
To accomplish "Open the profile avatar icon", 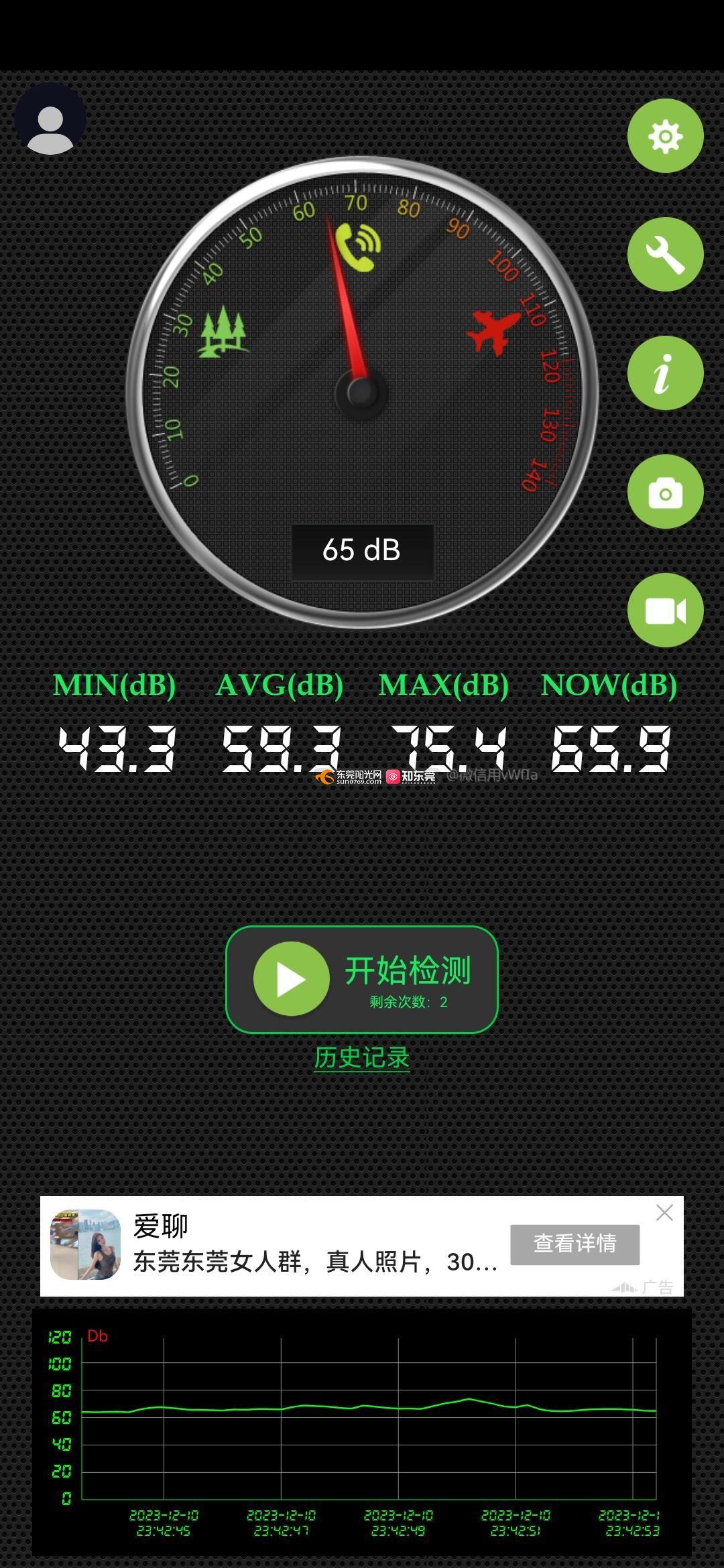I will click(50, 120).
